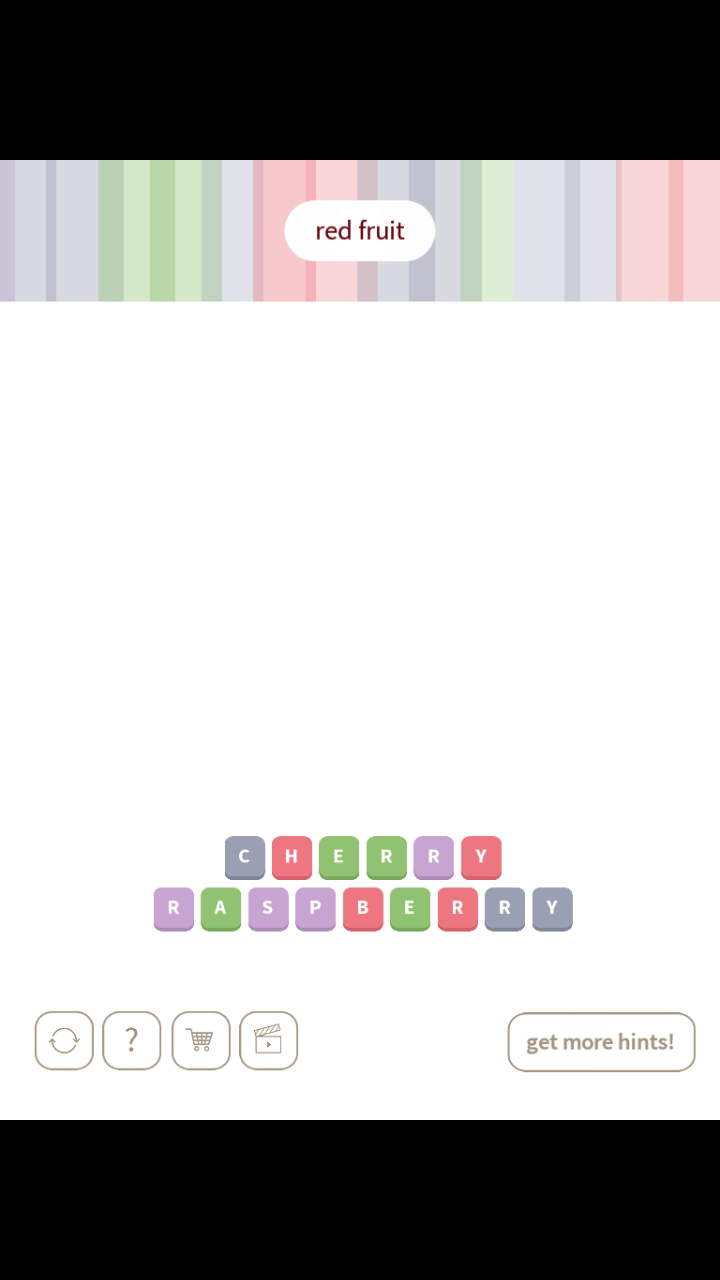Choose the green E tile in CHERRY

(338, 857)
